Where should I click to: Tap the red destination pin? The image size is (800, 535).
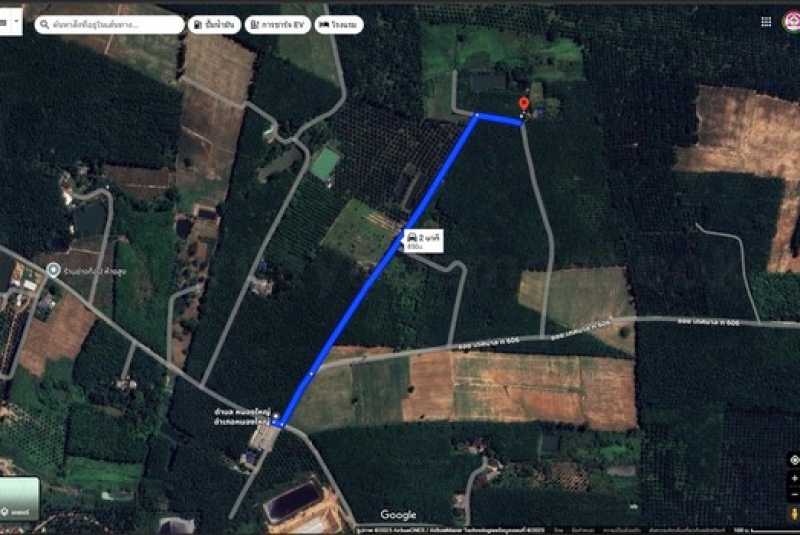[523, 105]
